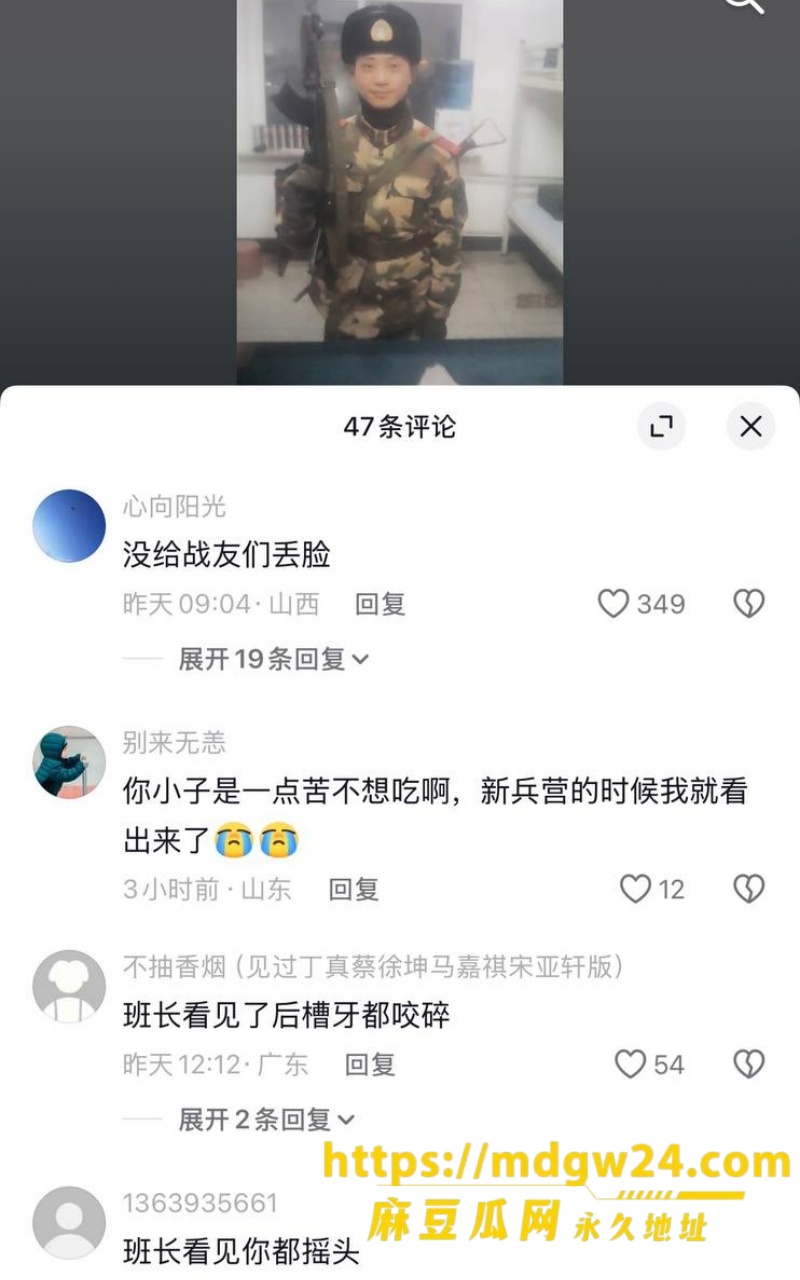Like 别来无恙's comment
The image size is (800, 1280).
(635, 888)
